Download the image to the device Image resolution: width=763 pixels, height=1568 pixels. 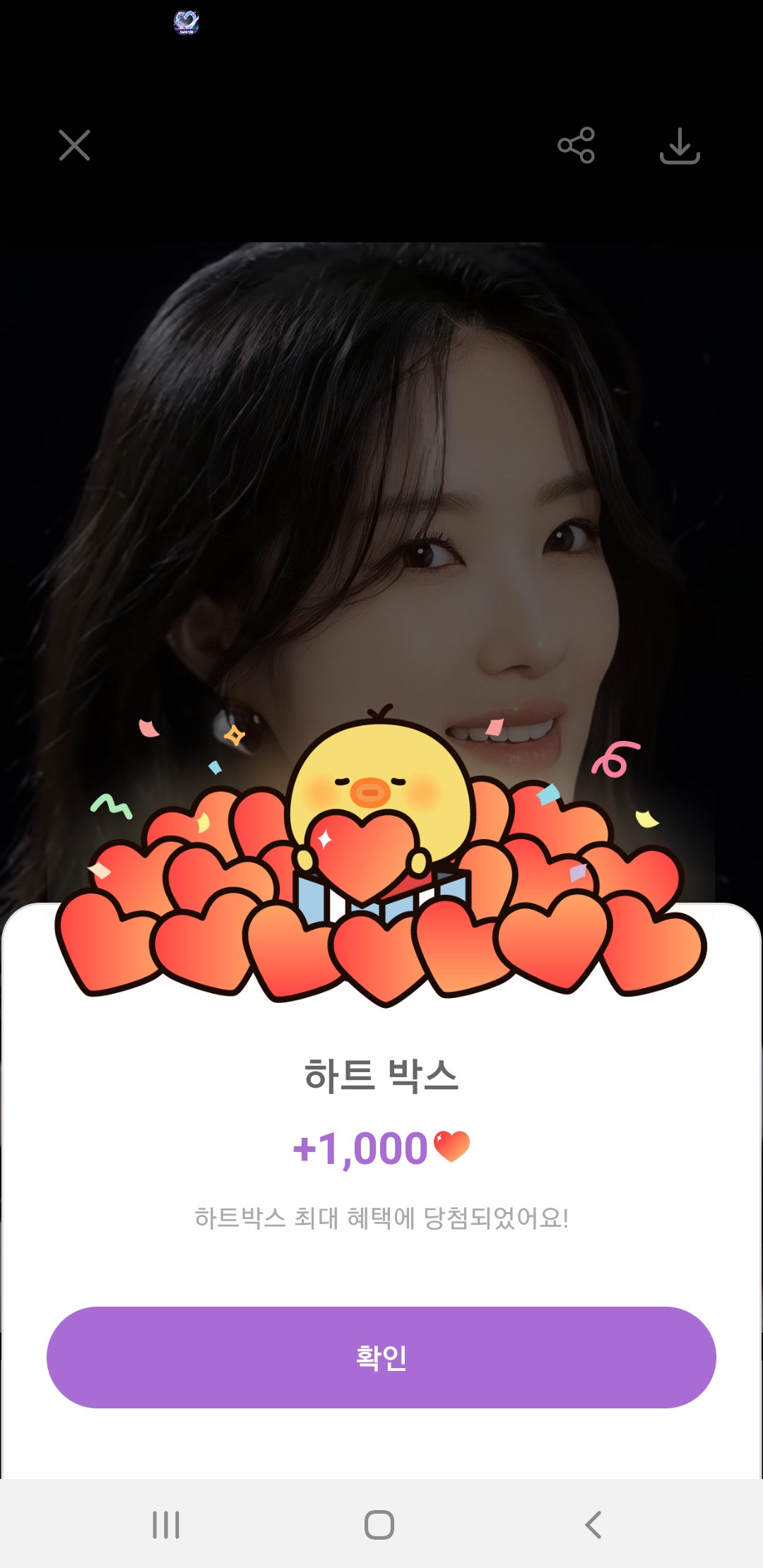[x=680, y=145]
